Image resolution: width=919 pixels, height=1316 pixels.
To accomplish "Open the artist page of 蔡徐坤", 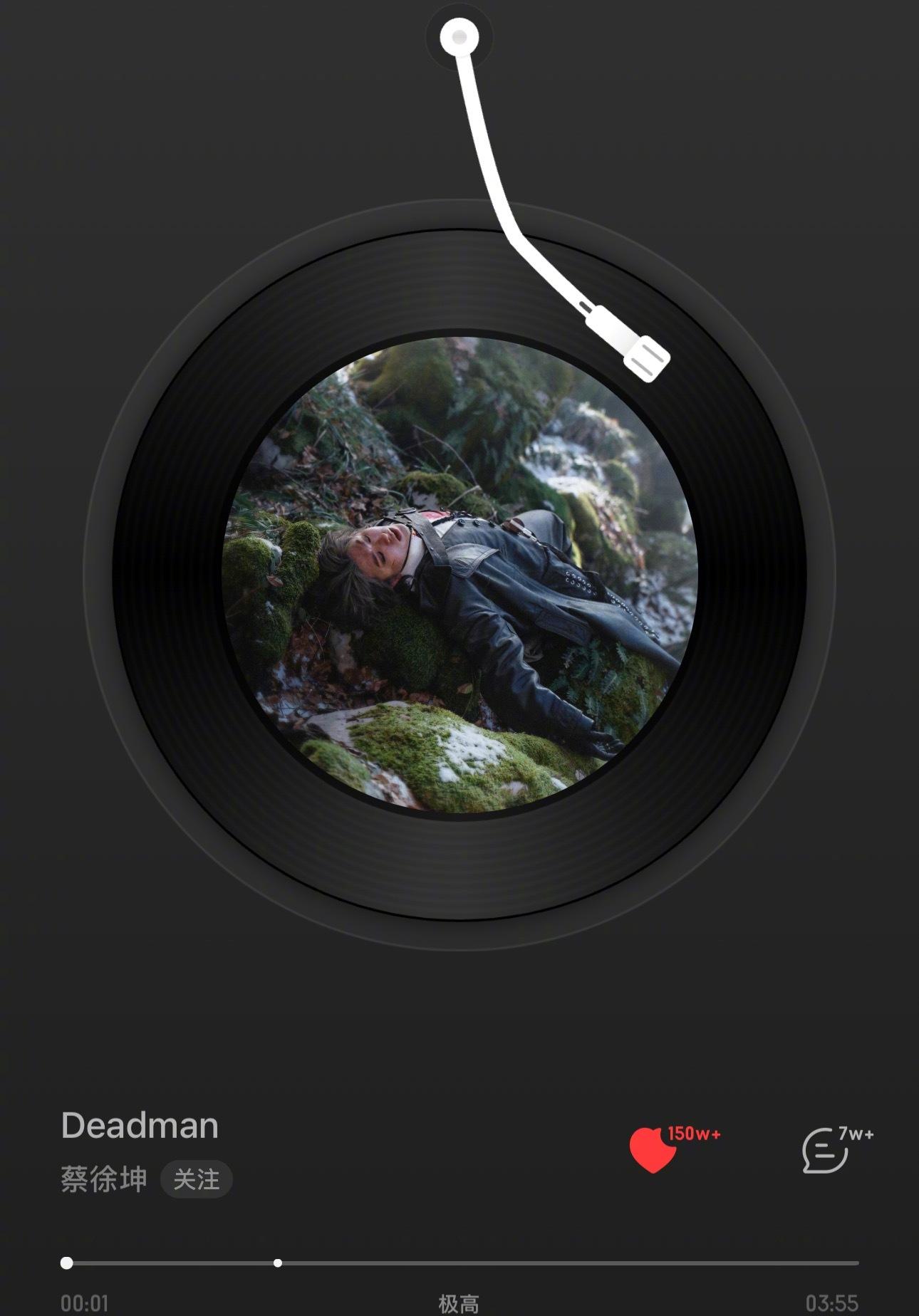I will tap(104, 1179).
